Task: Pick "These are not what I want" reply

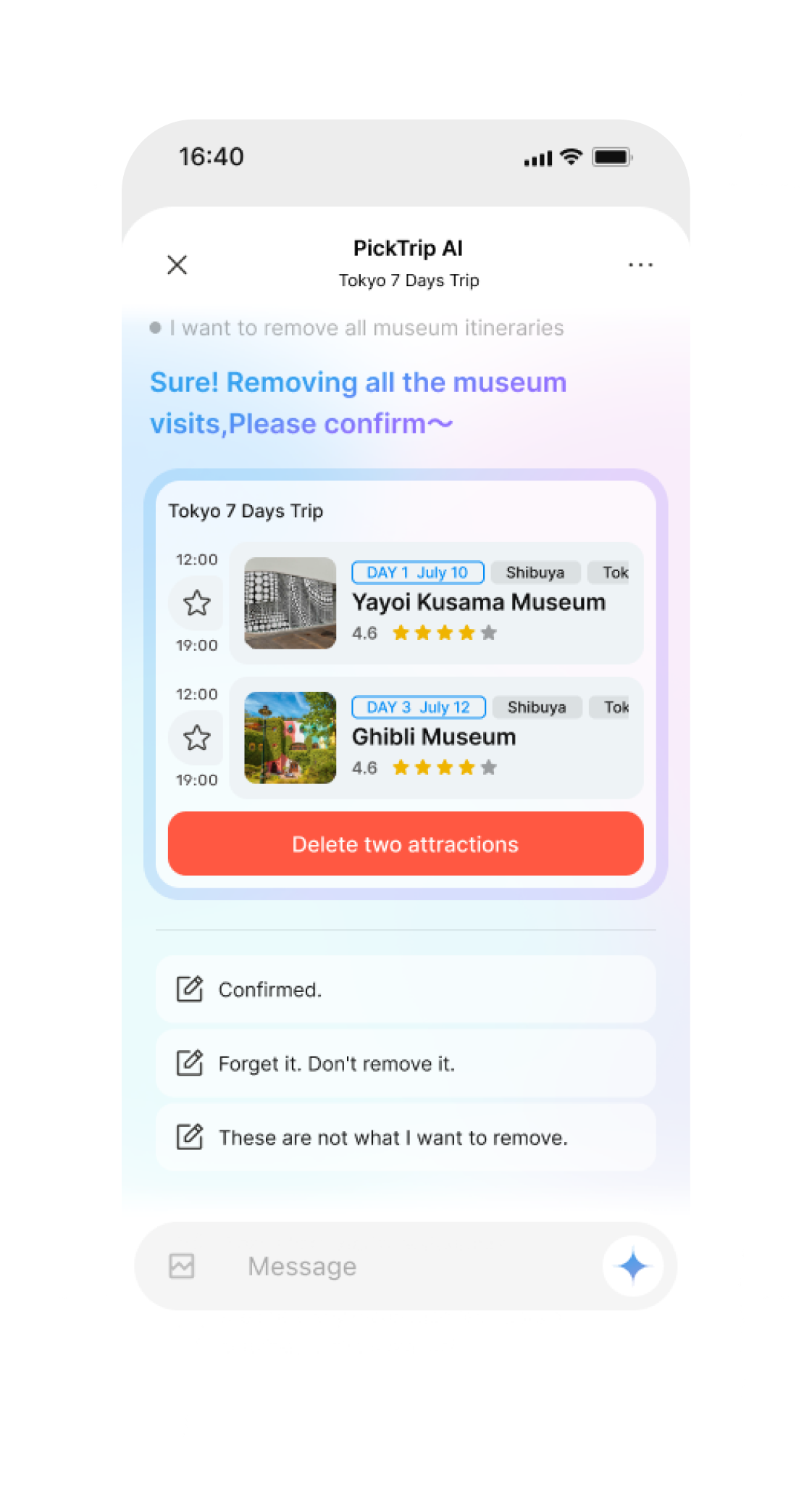Action: (x=406, y=1138)
